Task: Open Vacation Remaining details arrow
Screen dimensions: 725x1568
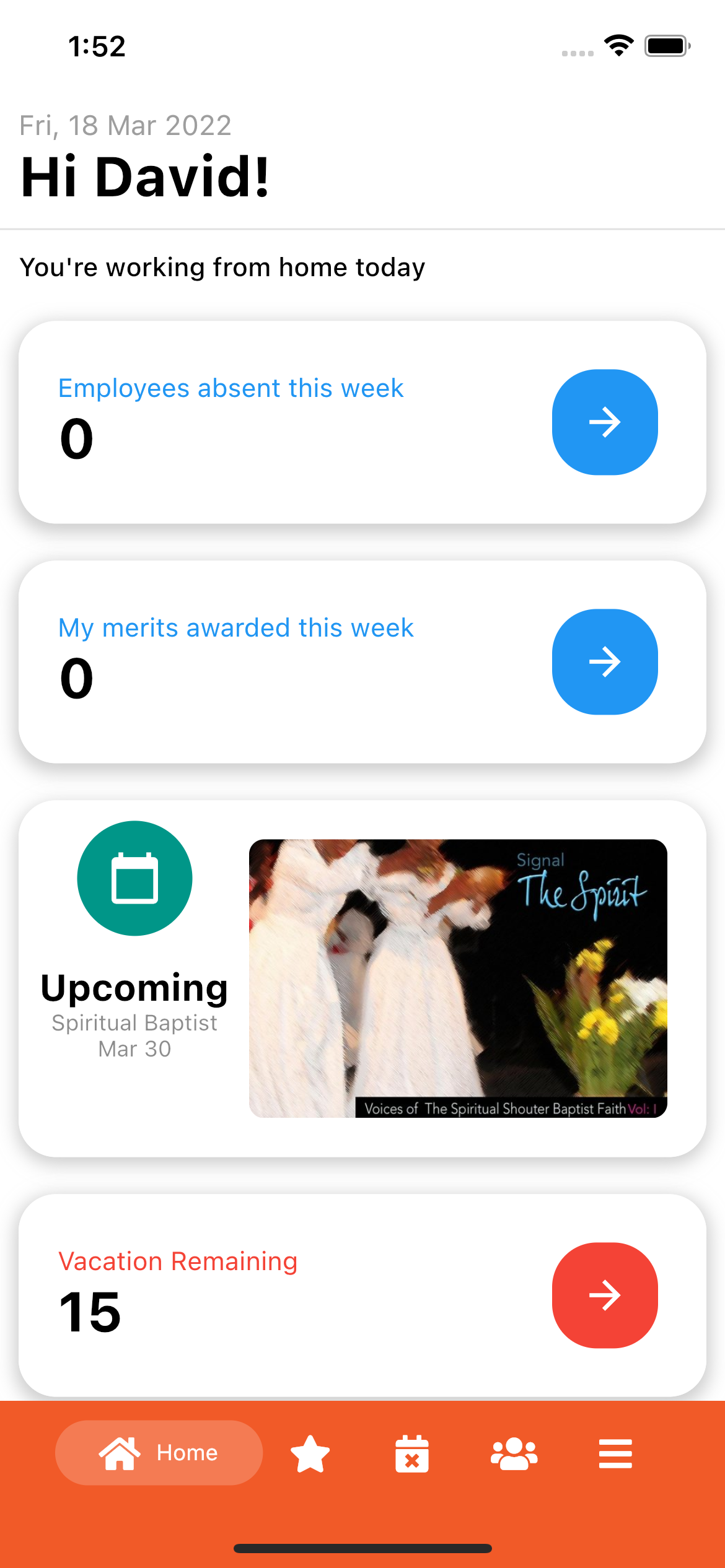Action: 604,1295
